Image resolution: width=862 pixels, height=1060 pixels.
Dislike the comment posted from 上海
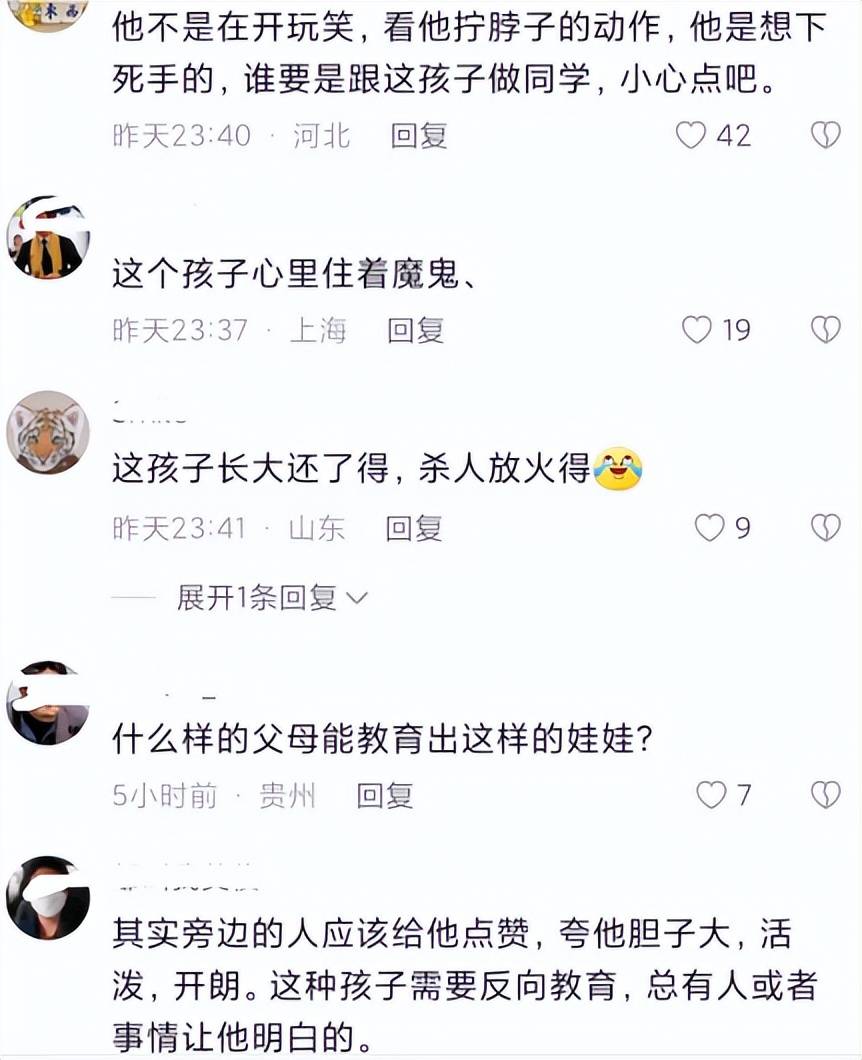[x=825, y=330]
